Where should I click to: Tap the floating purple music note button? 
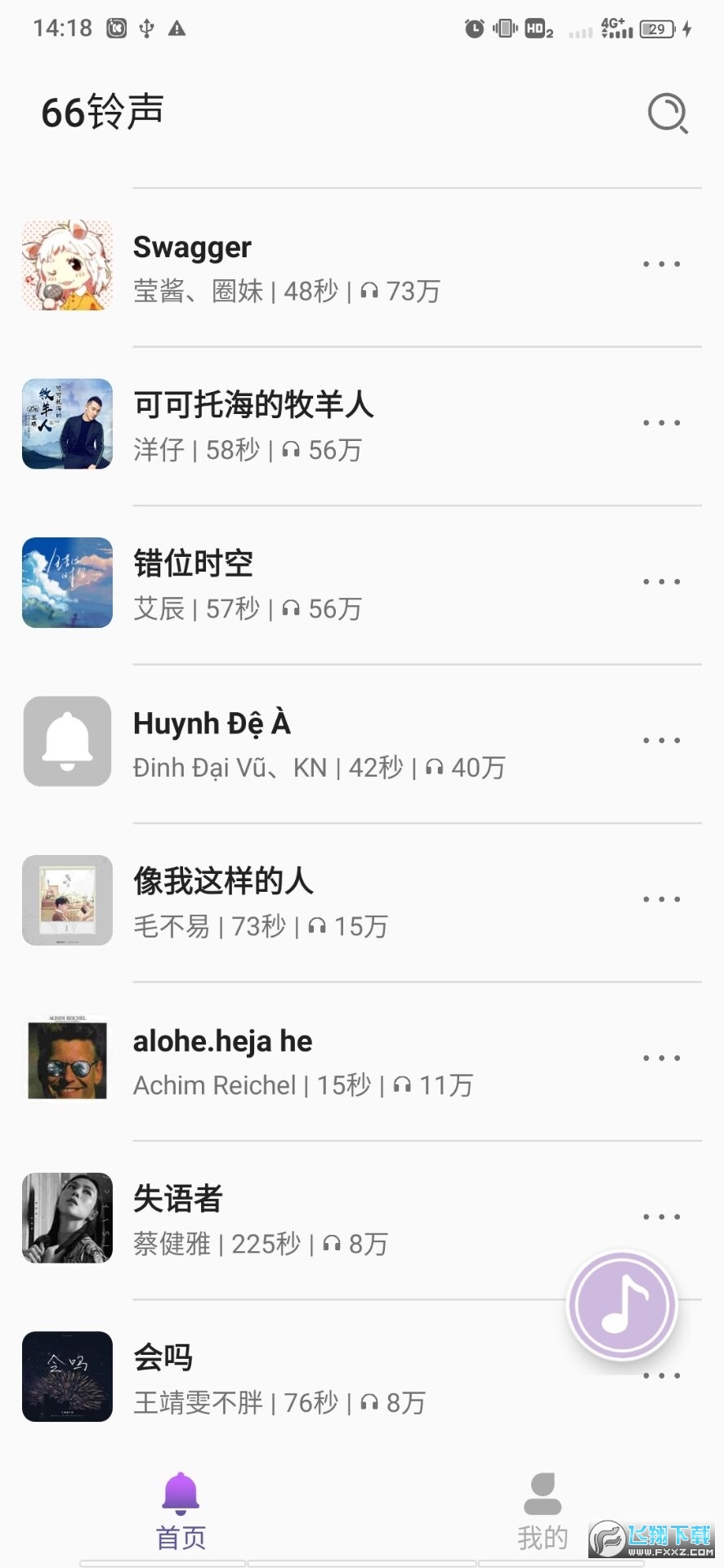[622, 1304]
